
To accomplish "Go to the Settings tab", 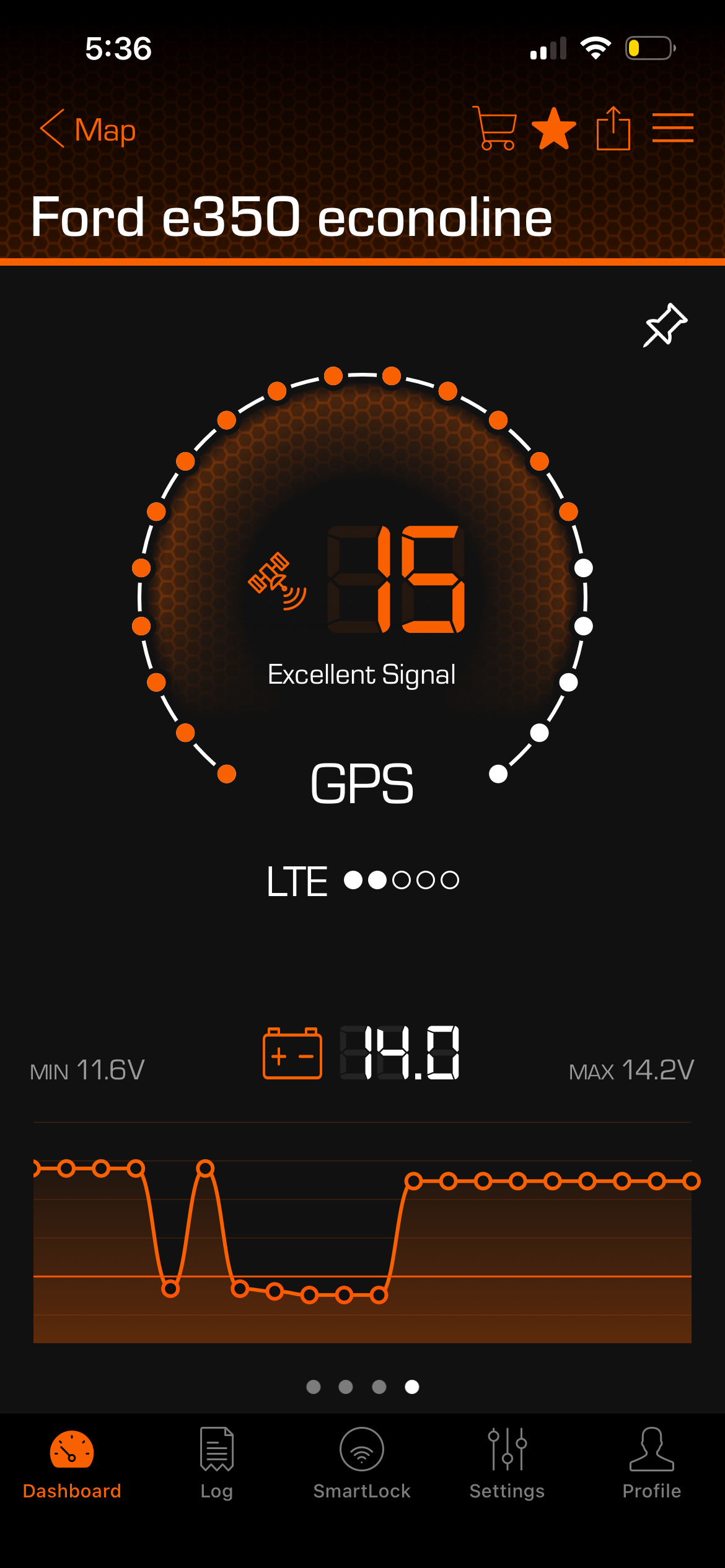I will pos(507,1463).
